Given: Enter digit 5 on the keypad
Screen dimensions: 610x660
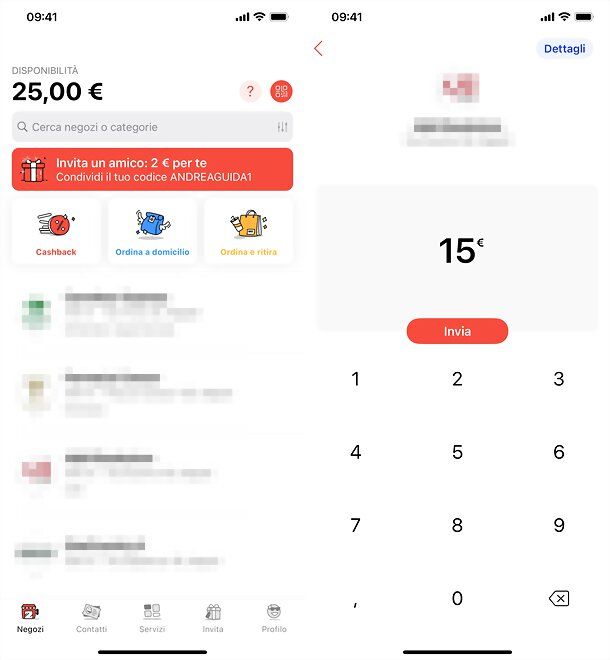Looking at the screenshot, I should (x=457, y=452).
